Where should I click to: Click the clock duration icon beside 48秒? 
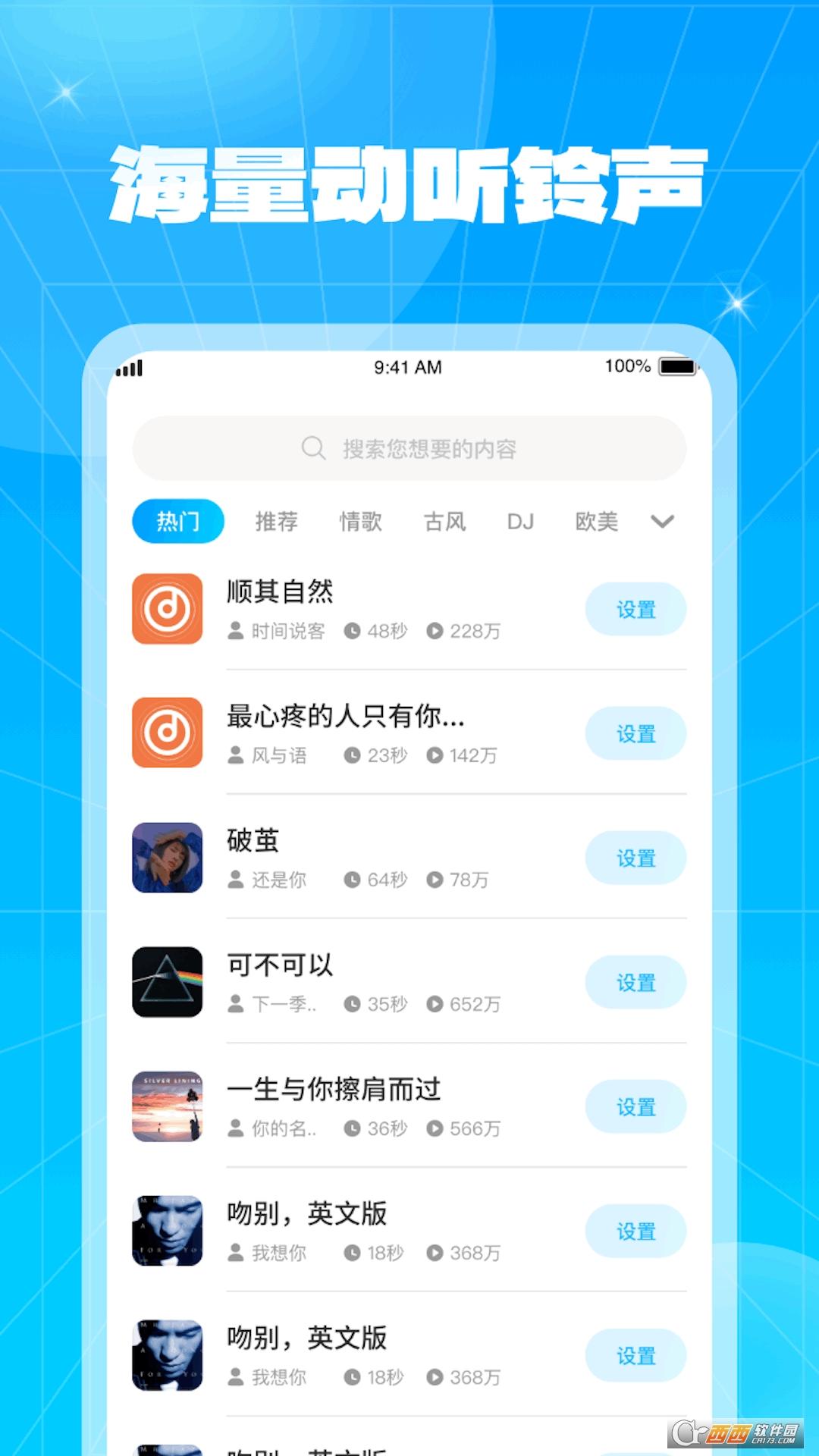[x=351, y=631]
